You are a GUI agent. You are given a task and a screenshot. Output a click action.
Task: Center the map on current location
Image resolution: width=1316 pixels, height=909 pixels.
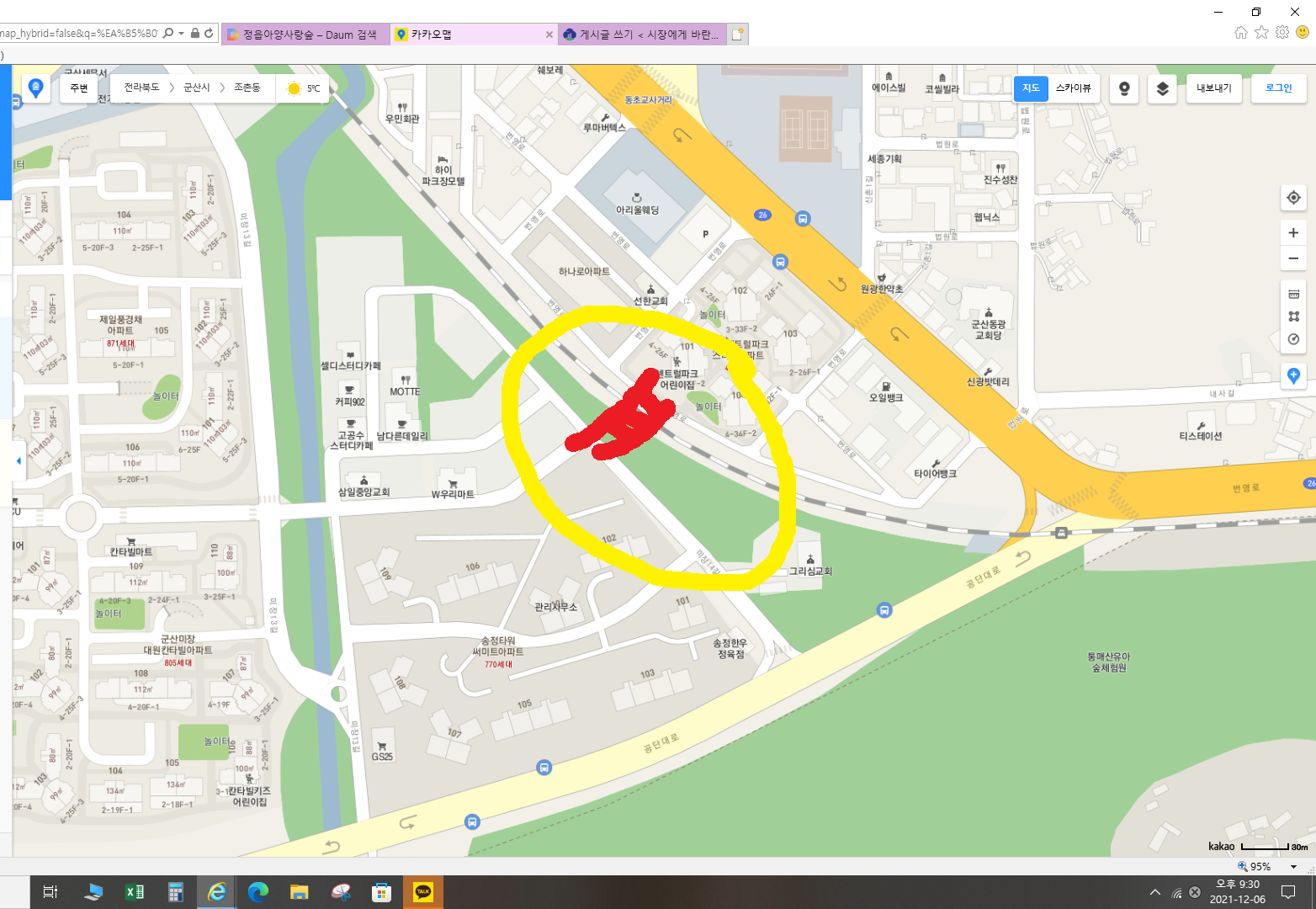point(1293,198)
